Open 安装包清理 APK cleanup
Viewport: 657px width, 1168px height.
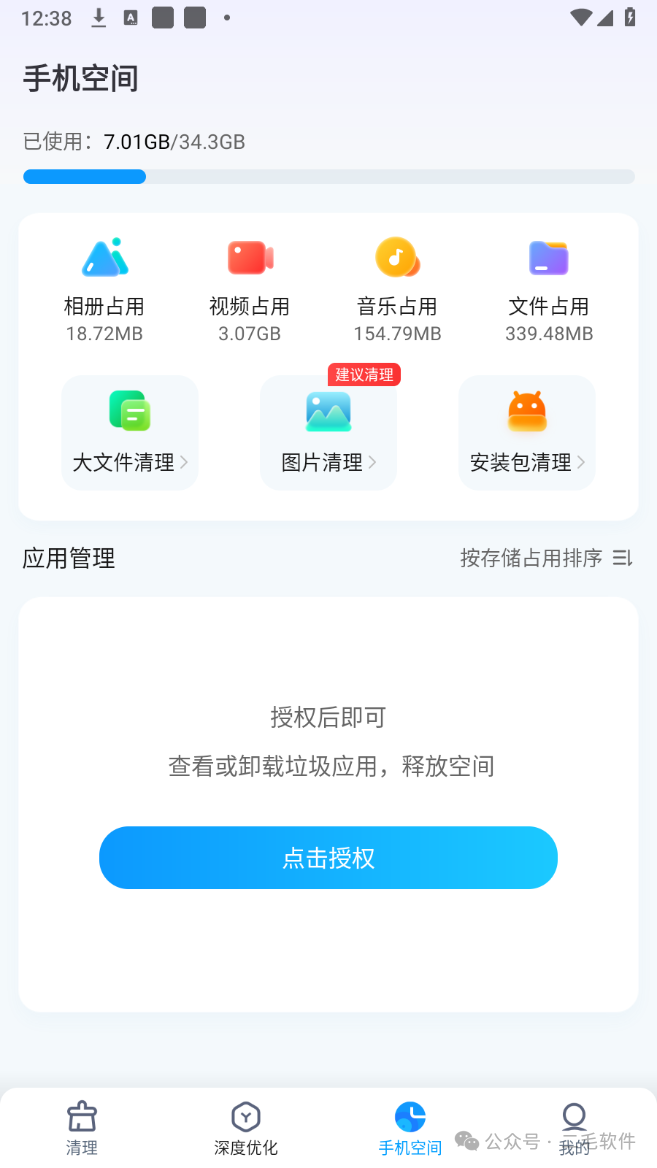(x=526, y=433)
